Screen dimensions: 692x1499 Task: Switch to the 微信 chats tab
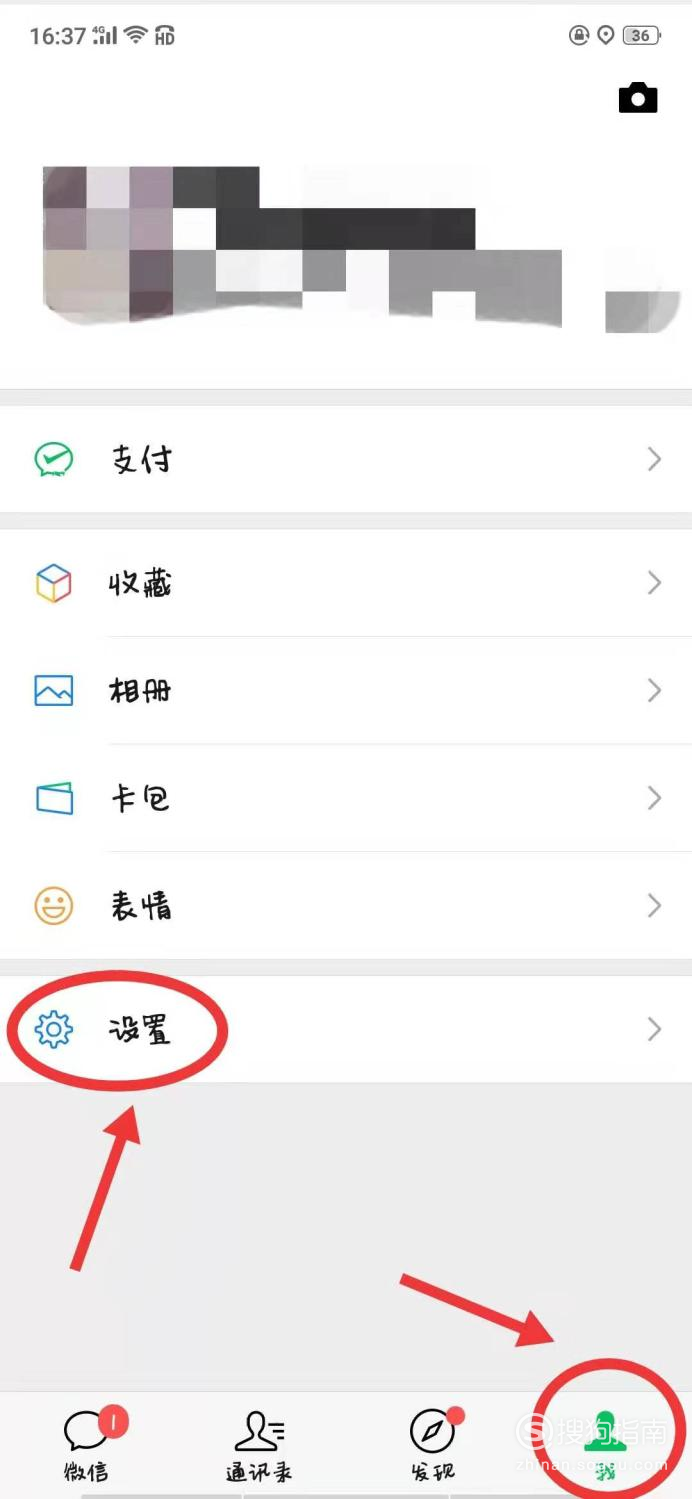tap(86, 1445)
